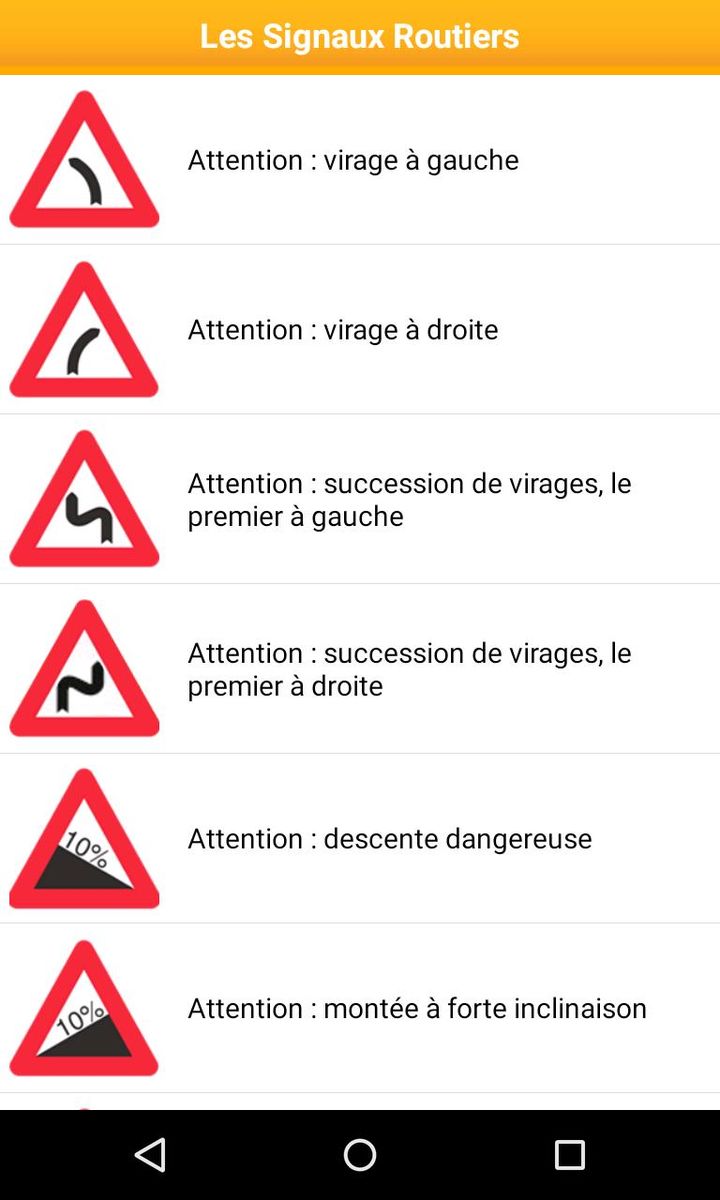The width and height of the screenshot is (720, 1200).
Task: Select the left double-curve warning sign icon
Action: (x=84, y=497)
